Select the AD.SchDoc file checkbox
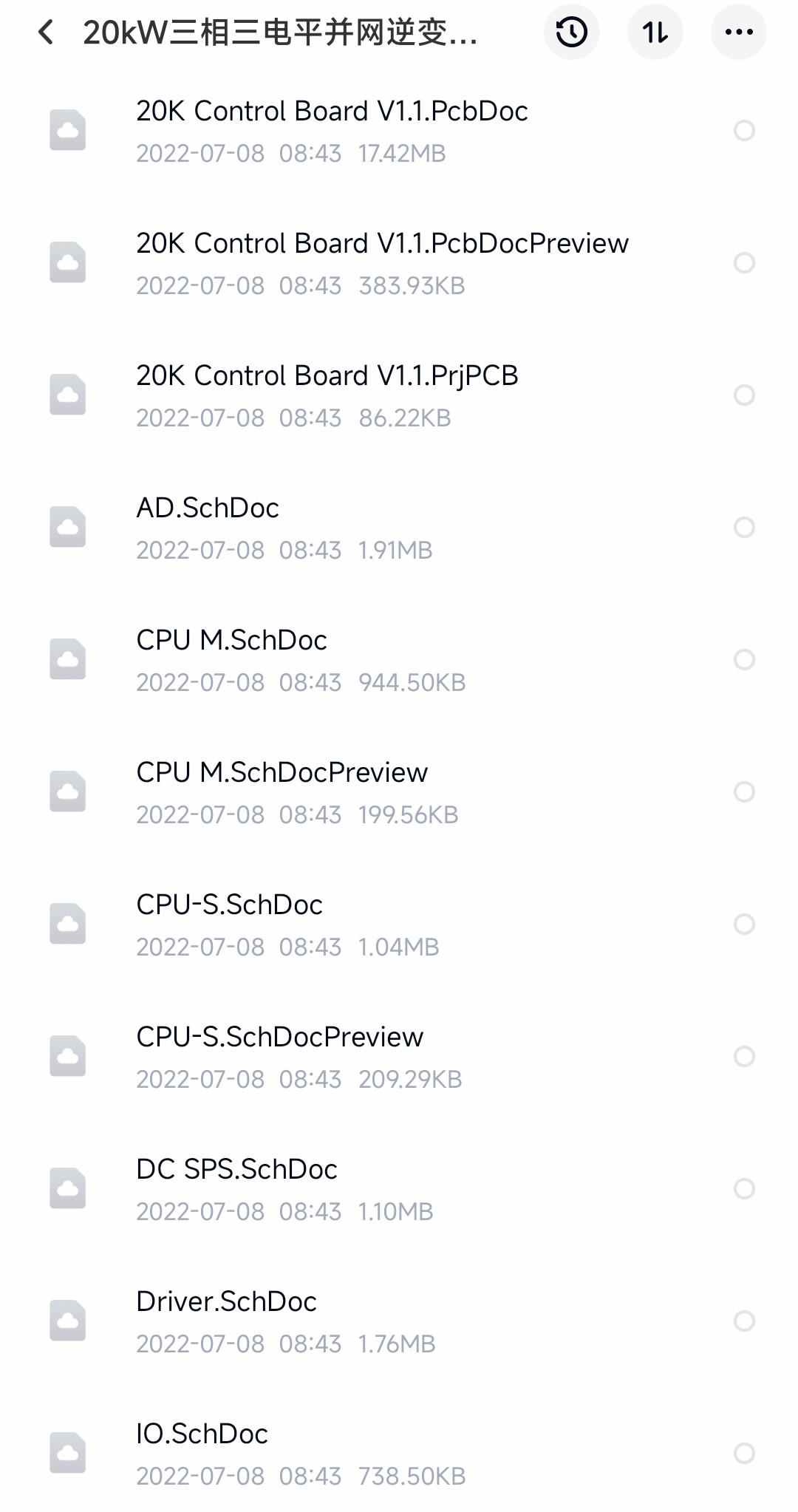 point(744,527)
